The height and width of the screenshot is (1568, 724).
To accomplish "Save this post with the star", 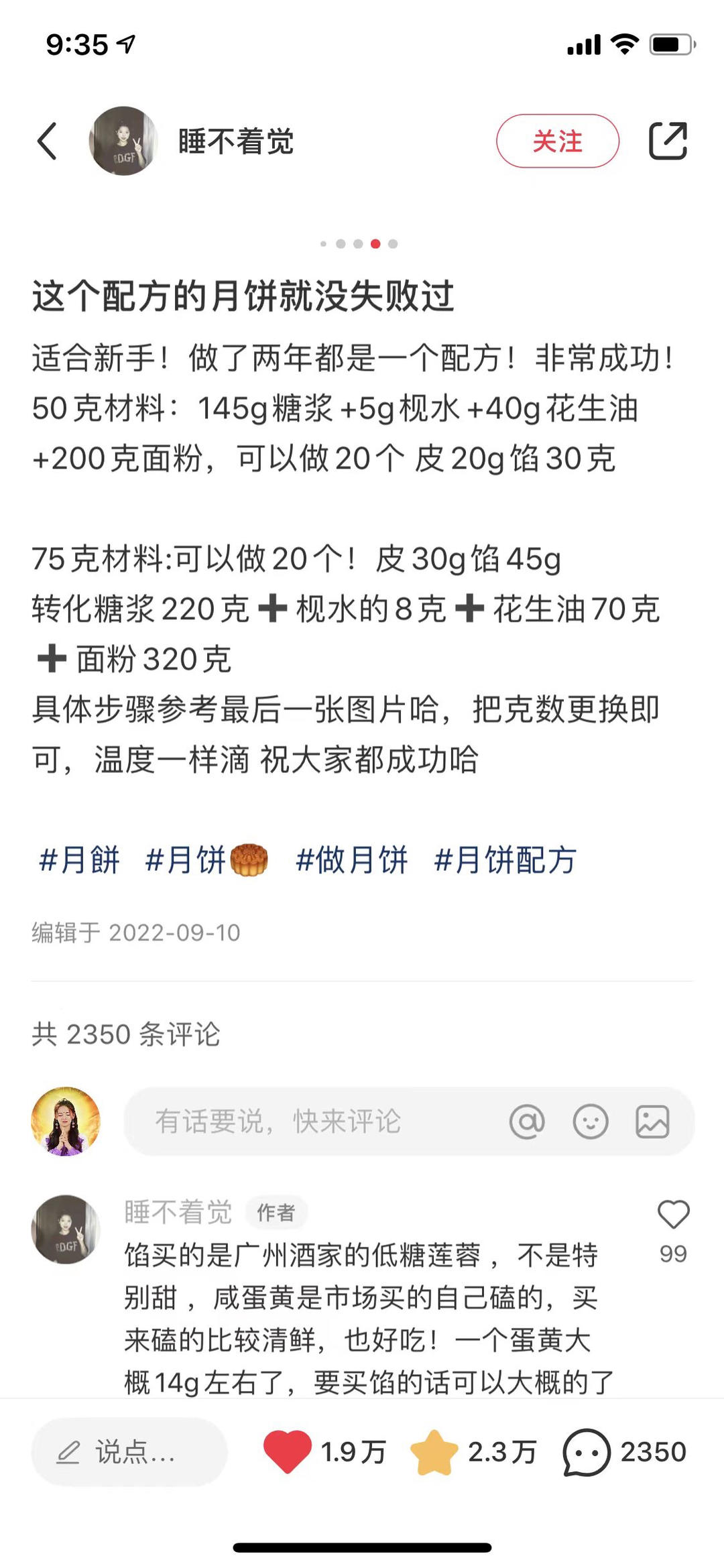I will (434, 1452).
